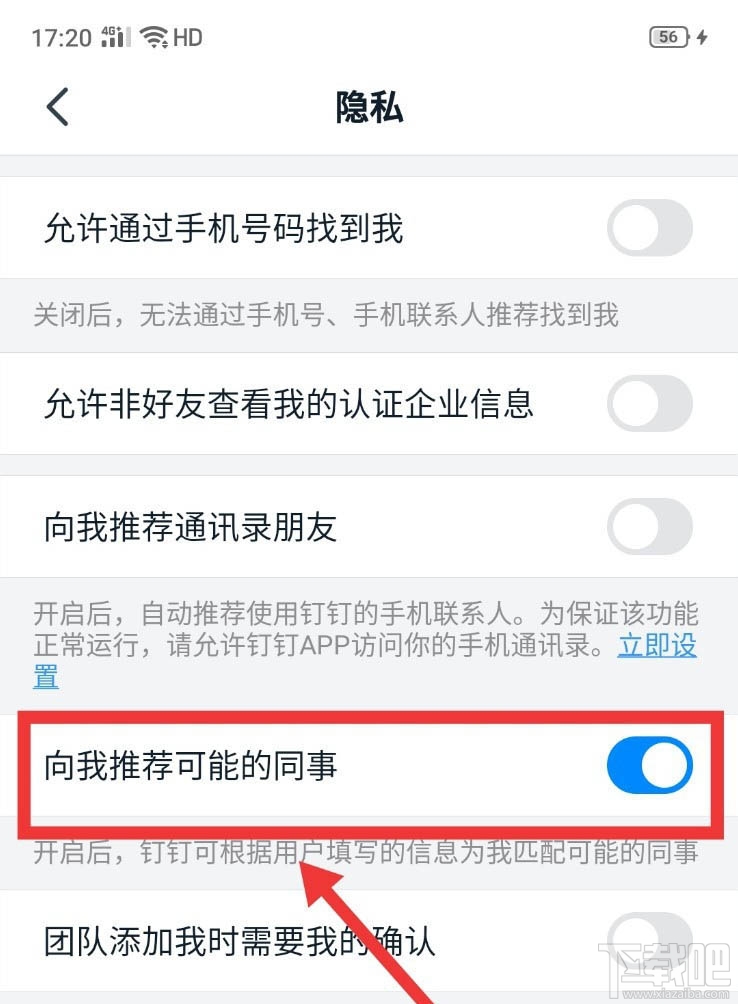Disable 向我推荐可能的同事 toggle
The height and width of the screenshot is (1004, 738).
pyautogui.click(x=650, y=765)
